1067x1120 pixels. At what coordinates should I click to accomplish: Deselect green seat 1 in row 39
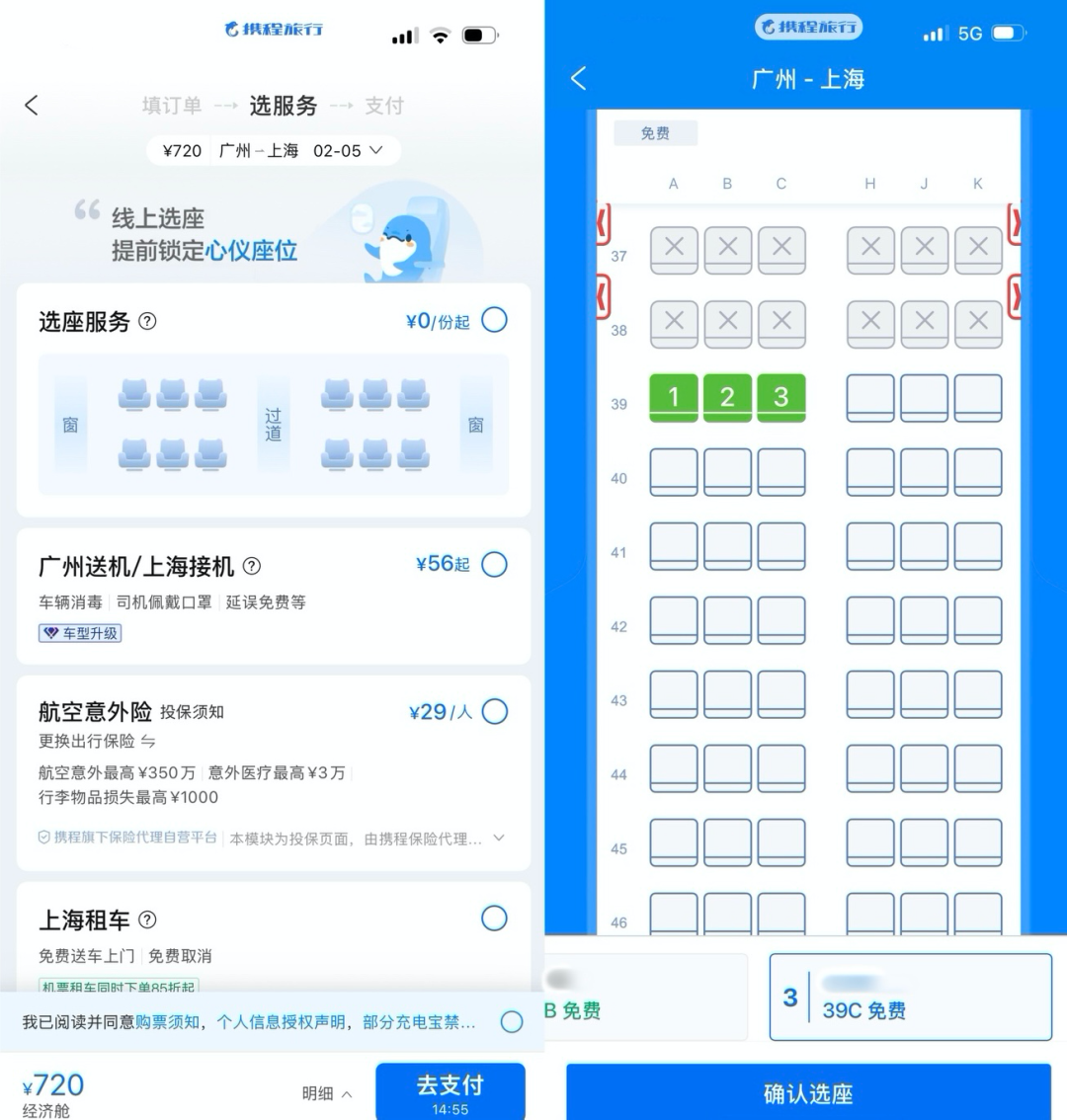pyautogui.click(x=674, y=397)
